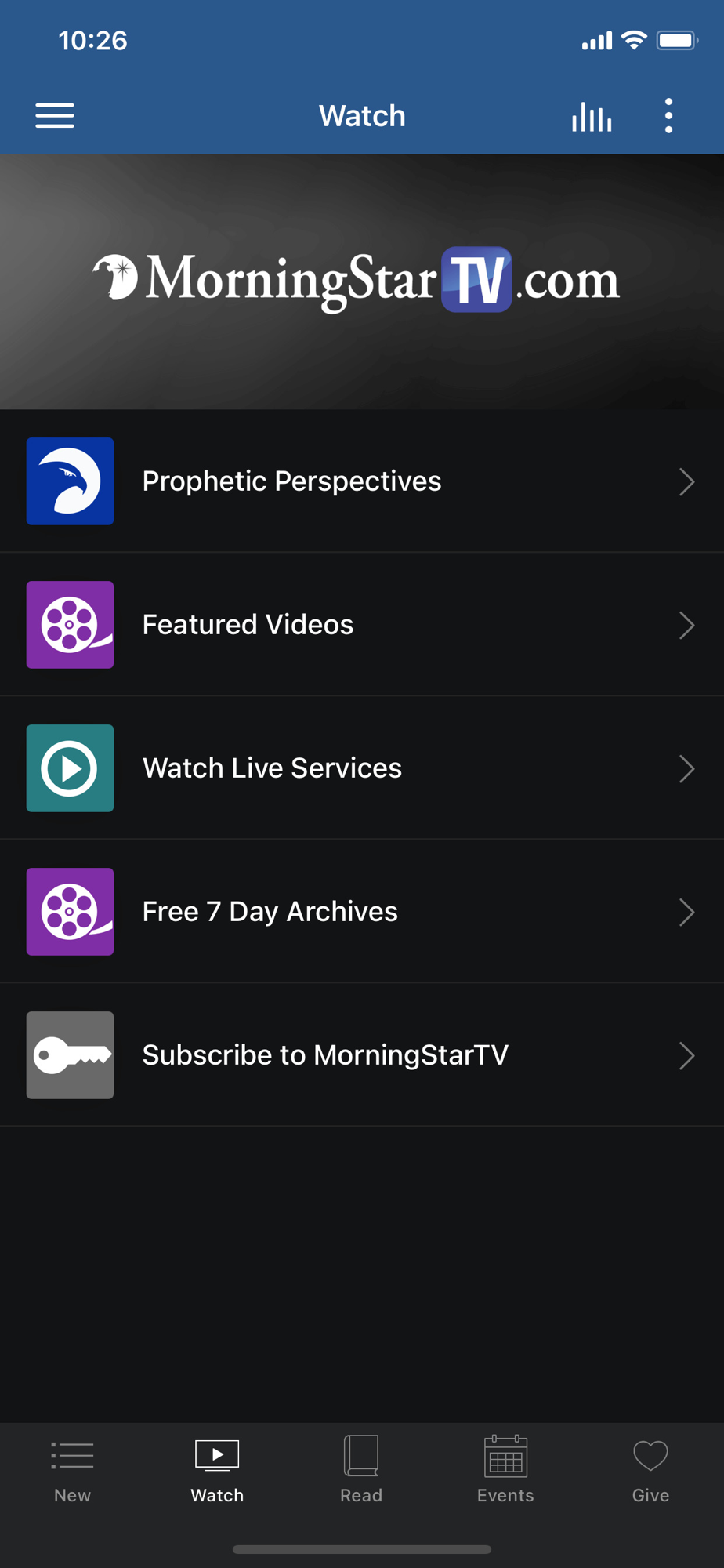Open the audio bars now-playing icon

592,117
